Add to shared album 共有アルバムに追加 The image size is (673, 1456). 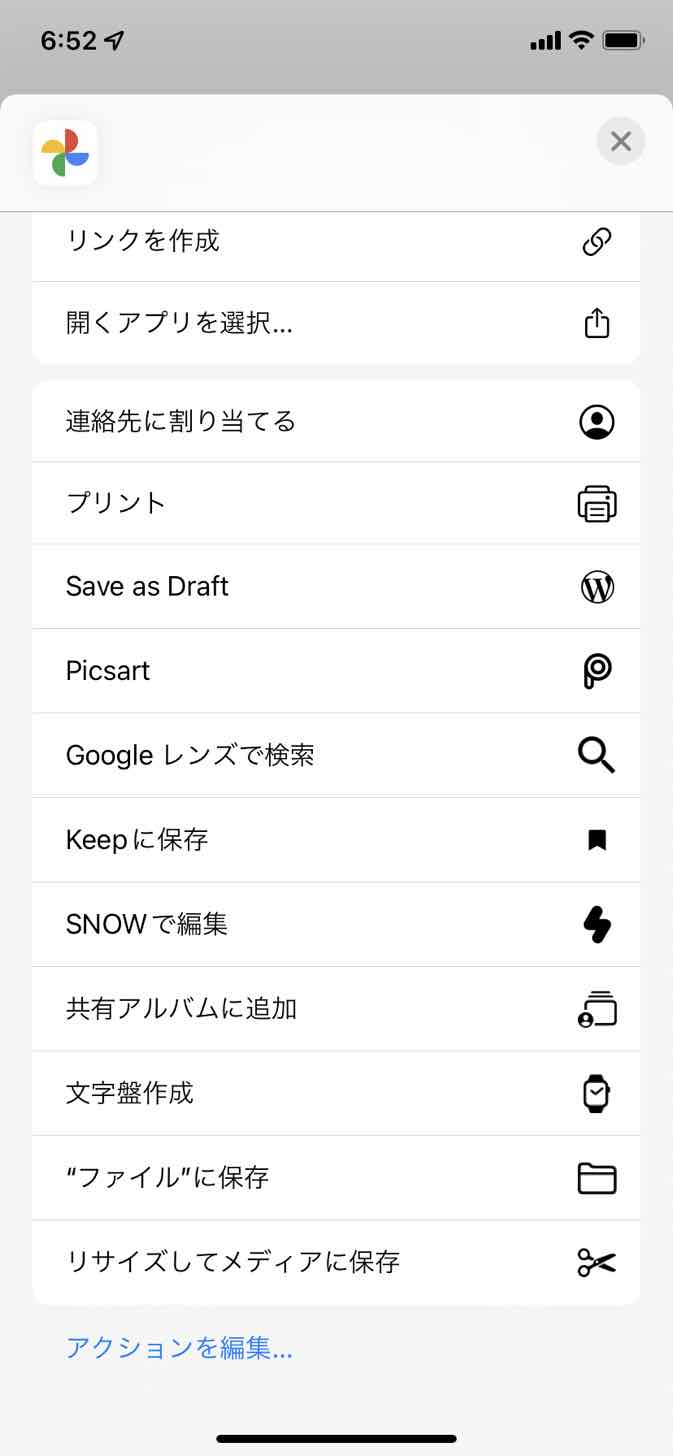[x=336, y=1009]
